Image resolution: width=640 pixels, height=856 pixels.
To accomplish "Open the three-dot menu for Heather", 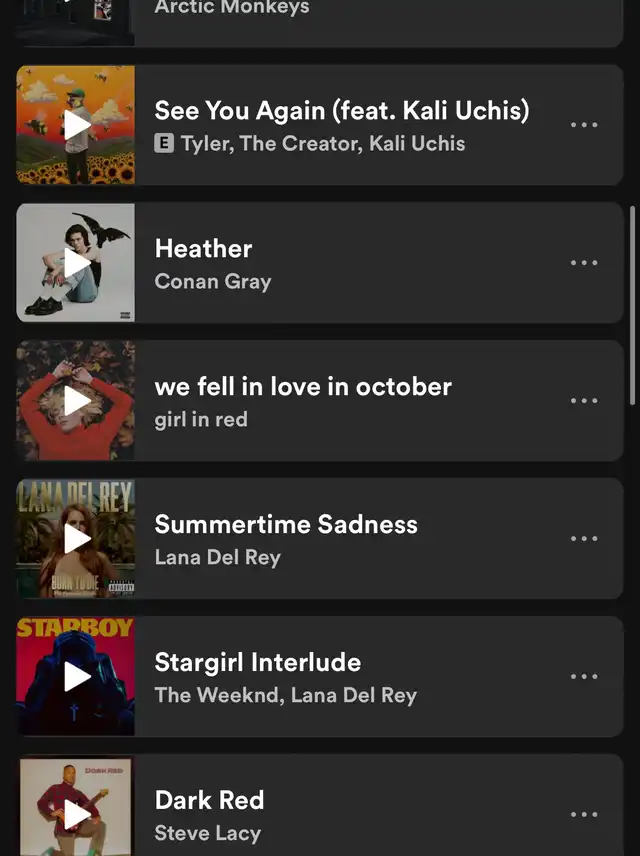I will coord(584,263).
